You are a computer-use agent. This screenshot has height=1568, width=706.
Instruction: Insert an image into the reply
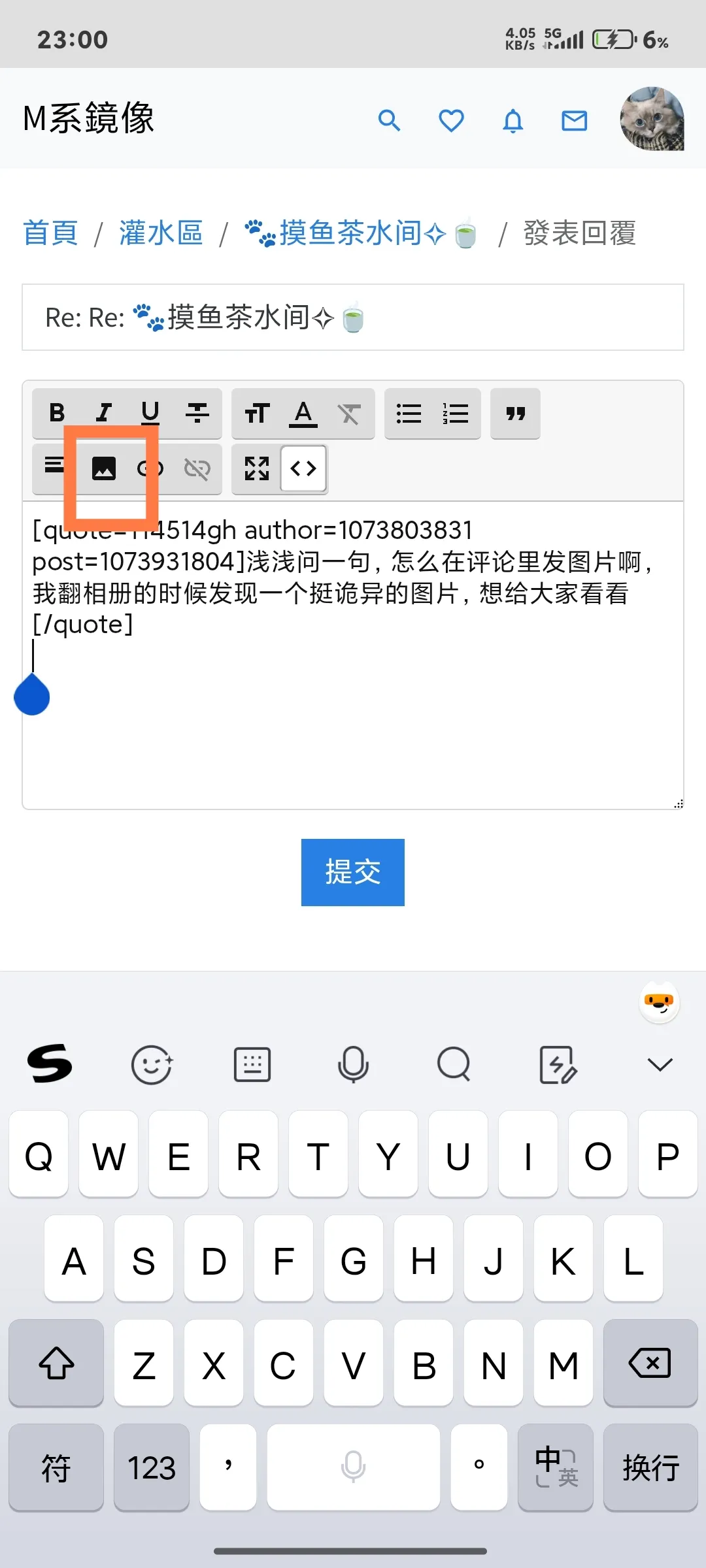[104, 468]
